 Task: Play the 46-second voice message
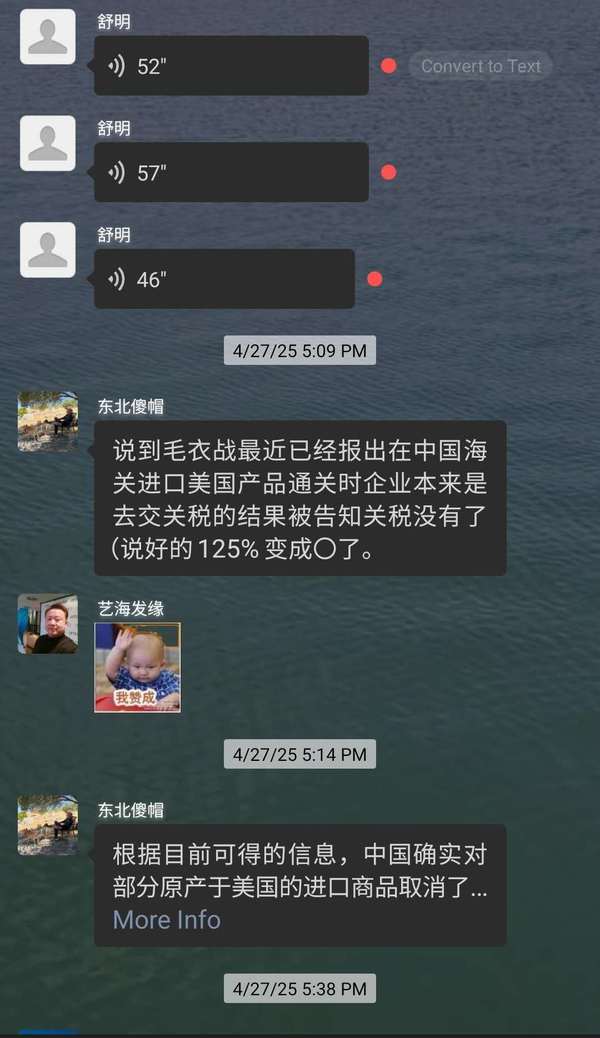pyautogui.click(x=224, y=279)
